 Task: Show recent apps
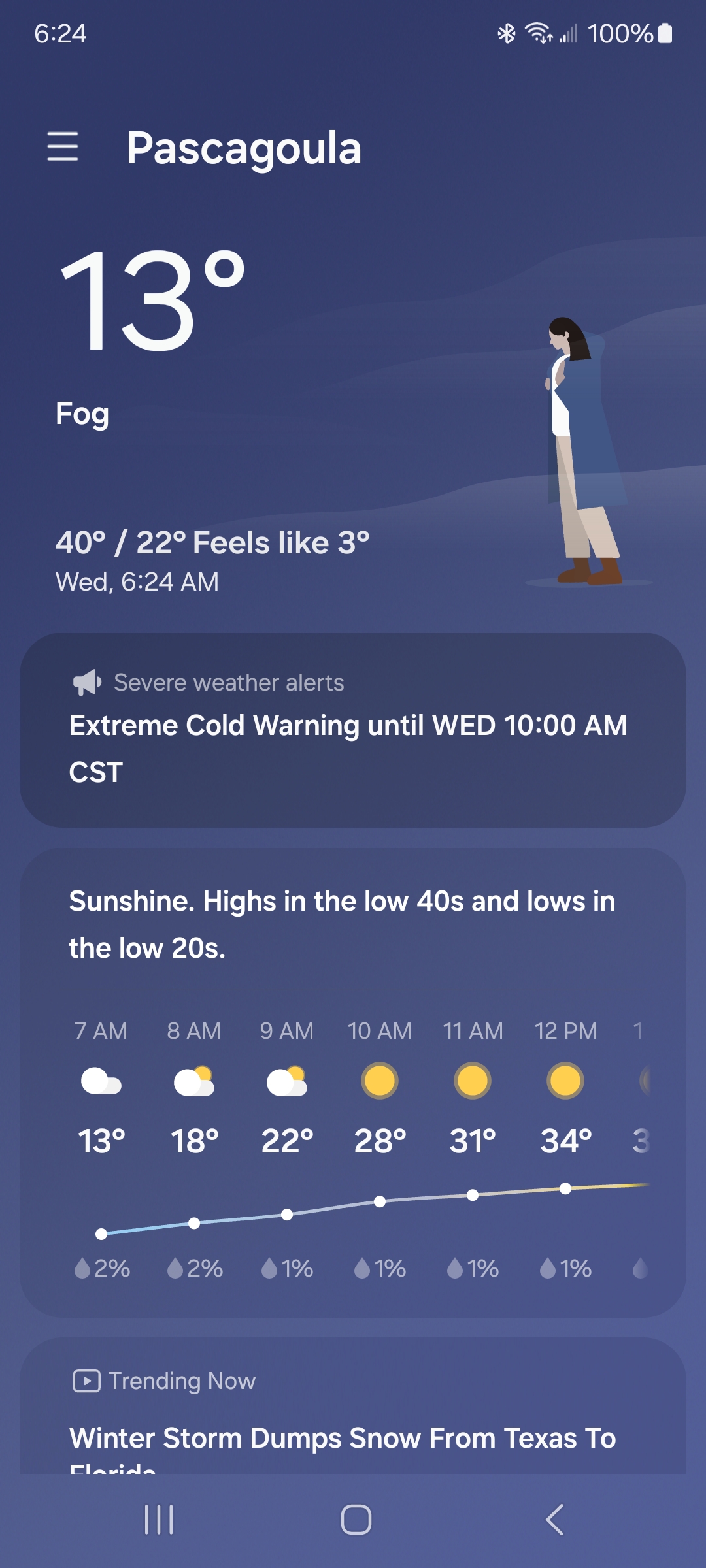point(159,1520)
